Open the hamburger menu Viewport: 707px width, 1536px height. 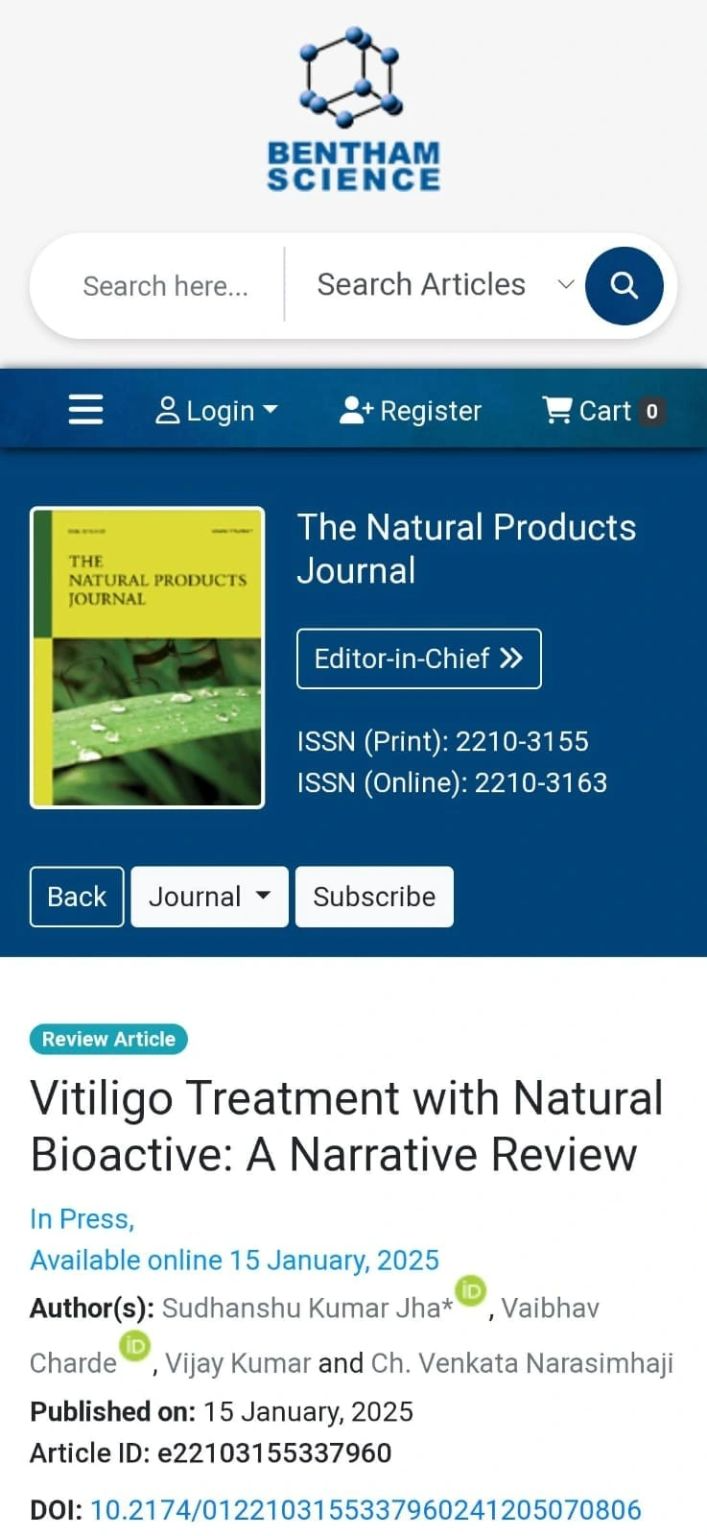[x=86, y=410]
